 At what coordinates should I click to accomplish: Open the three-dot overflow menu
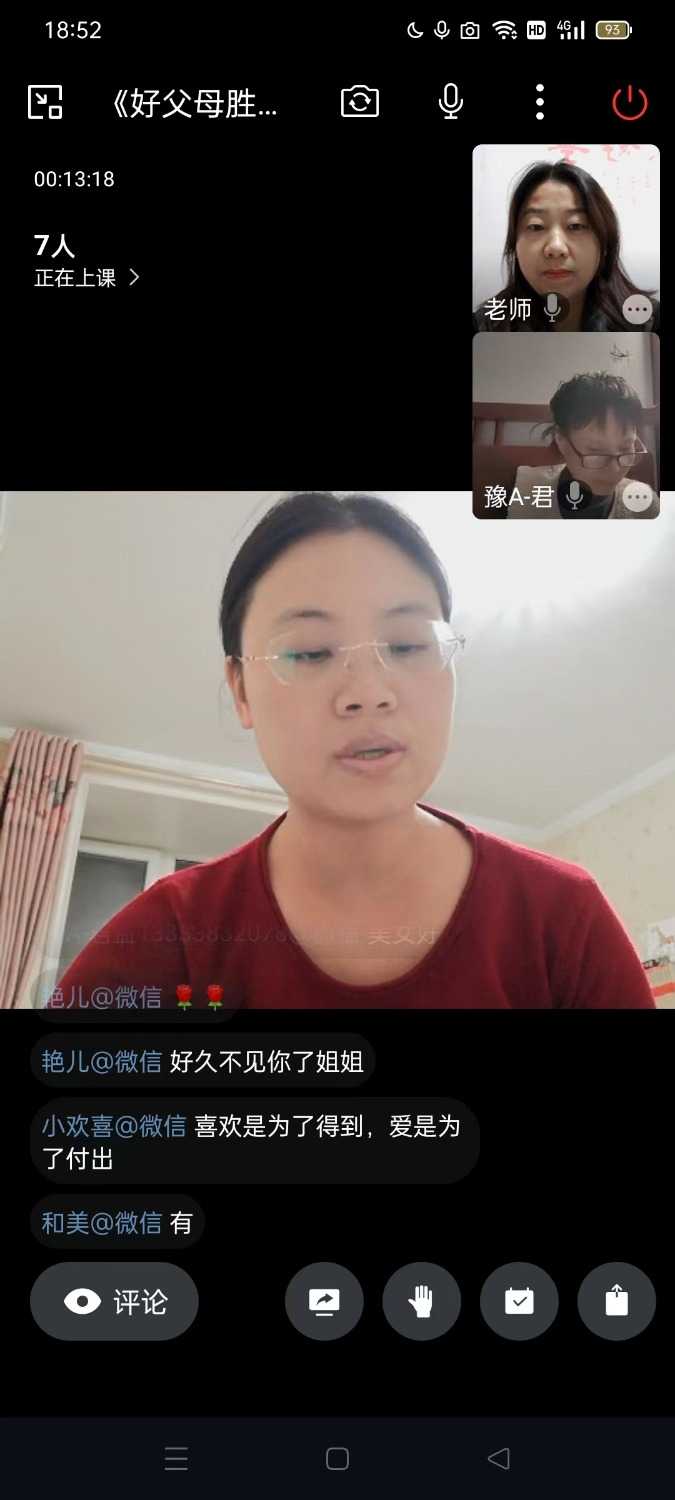(x=540, y=102)
